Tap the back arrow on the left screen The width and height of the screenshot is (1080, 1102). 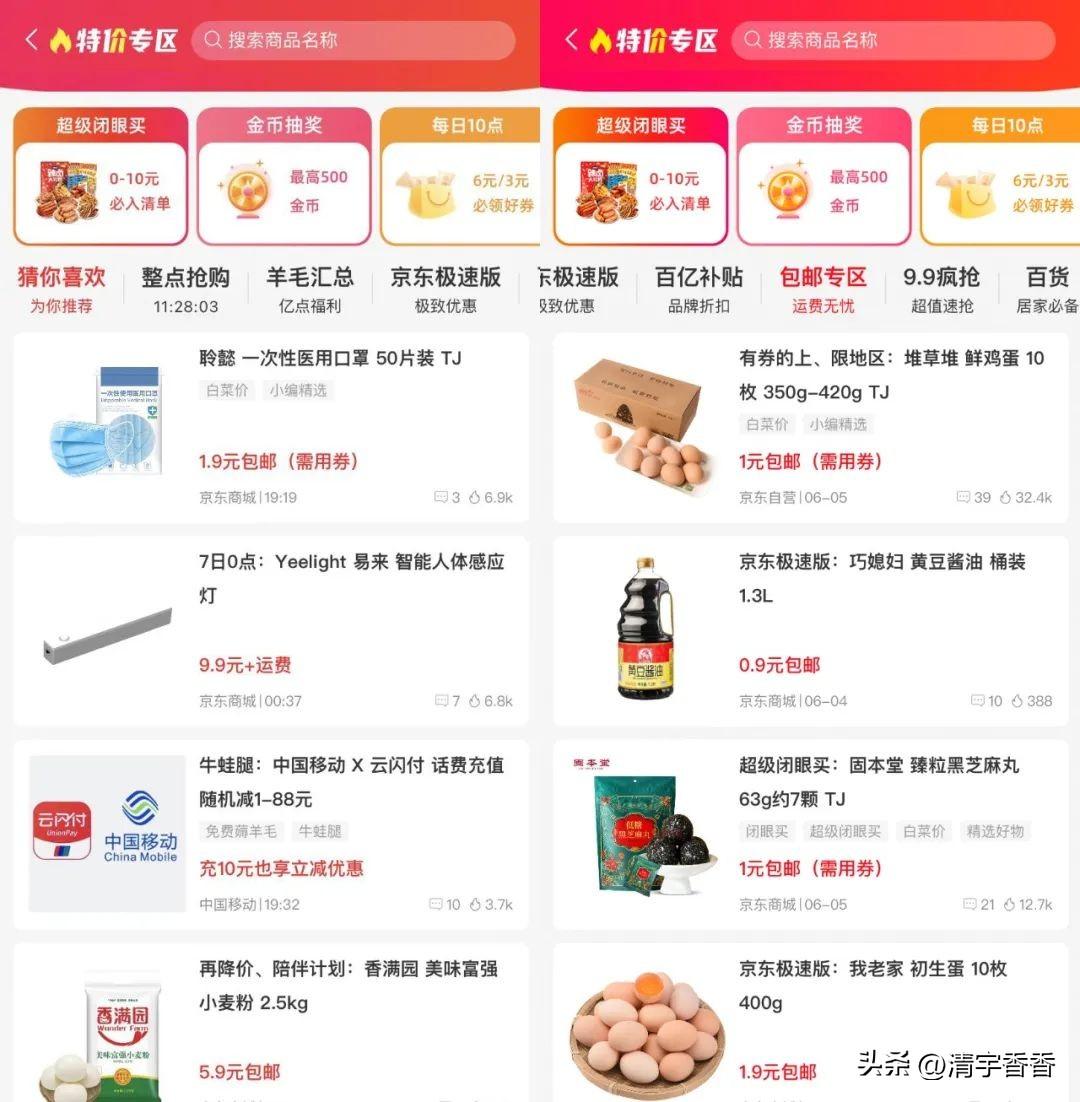click(30, 40)
